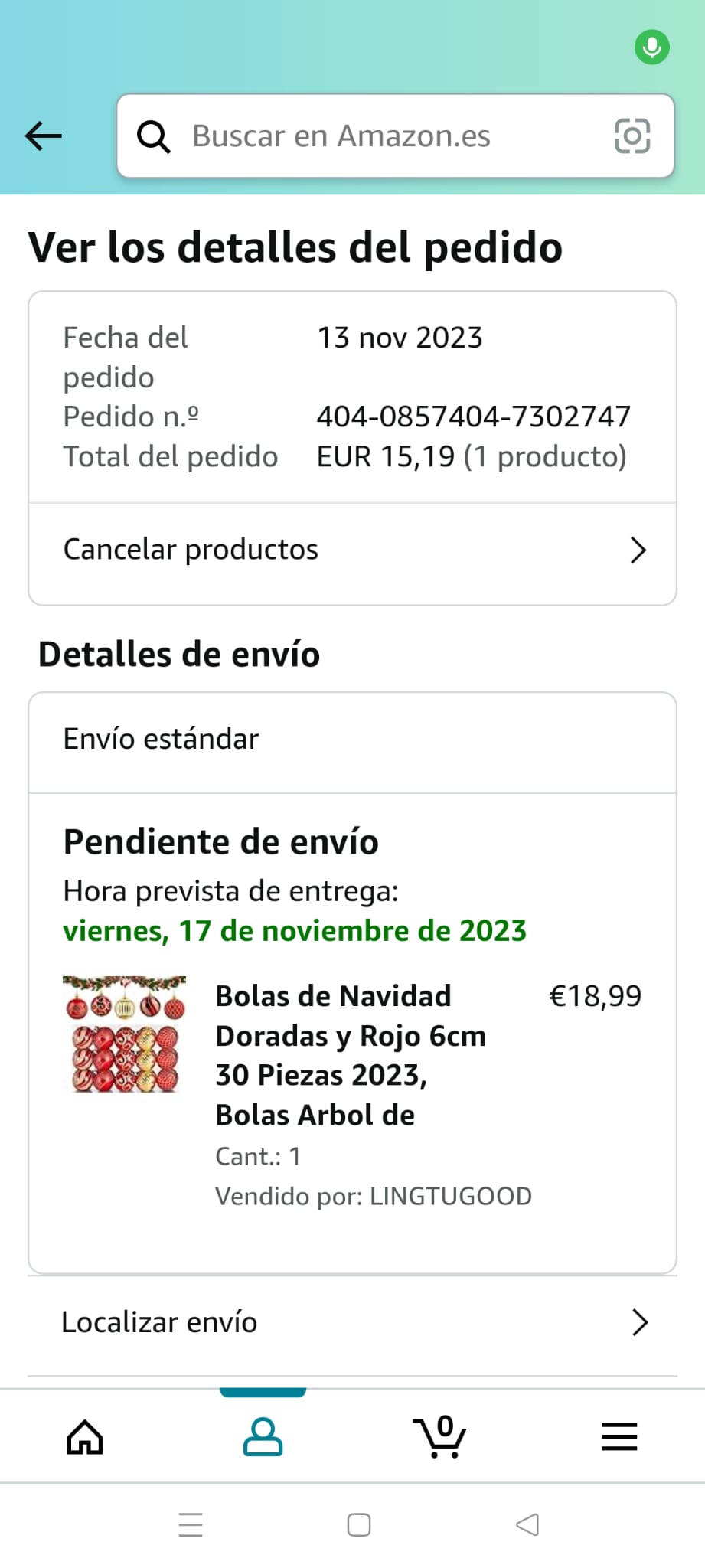
Task: Open the shopping cart tab
Action: click(440, 1437)
